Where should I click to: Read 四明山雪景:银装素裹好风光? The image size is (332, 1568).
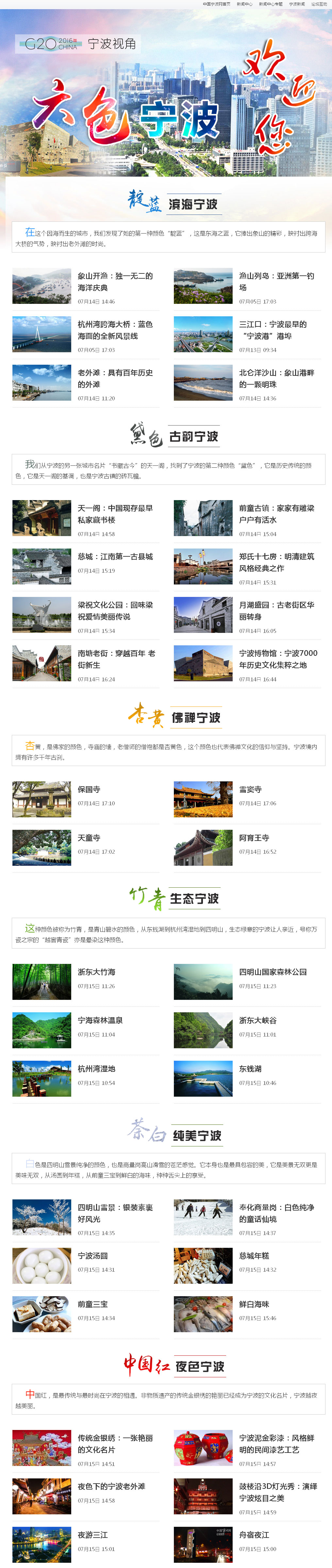click(115, 1213)
